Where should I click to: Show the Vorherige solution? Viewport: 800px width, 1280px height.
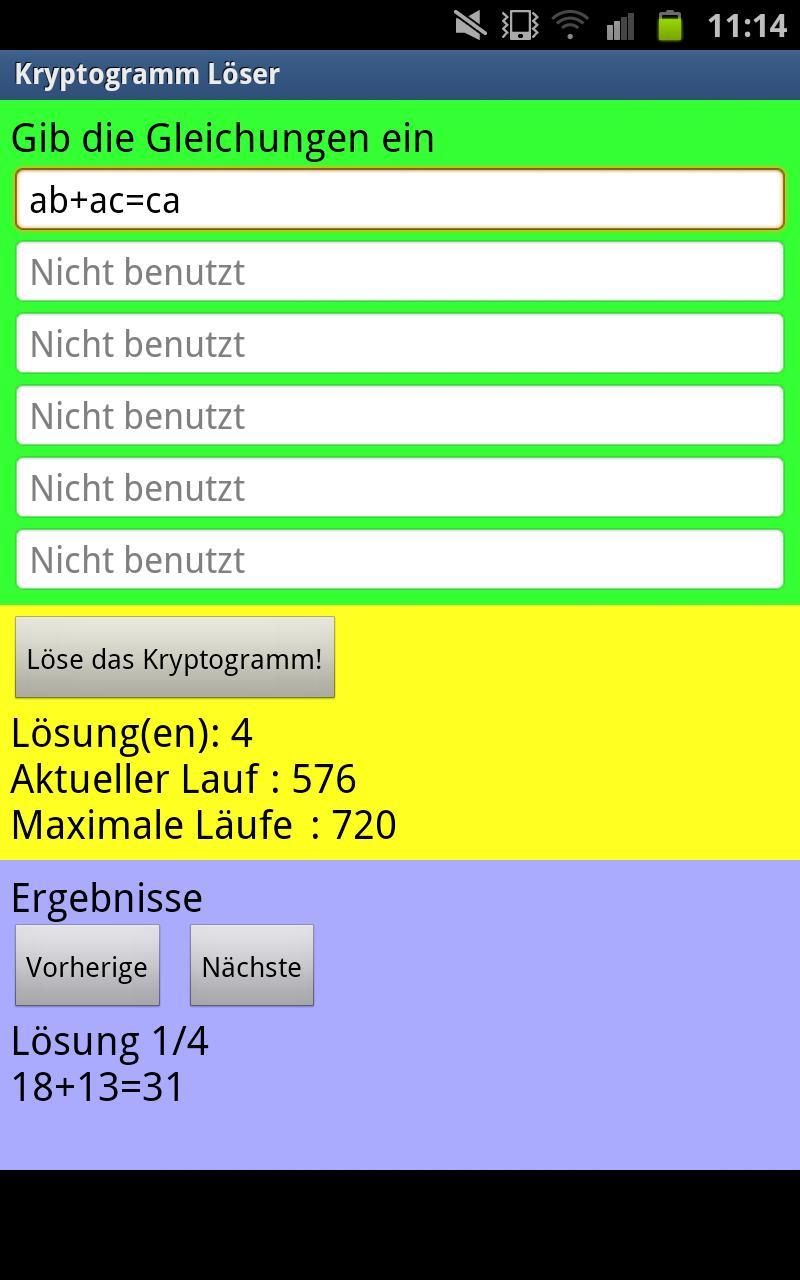87,966
